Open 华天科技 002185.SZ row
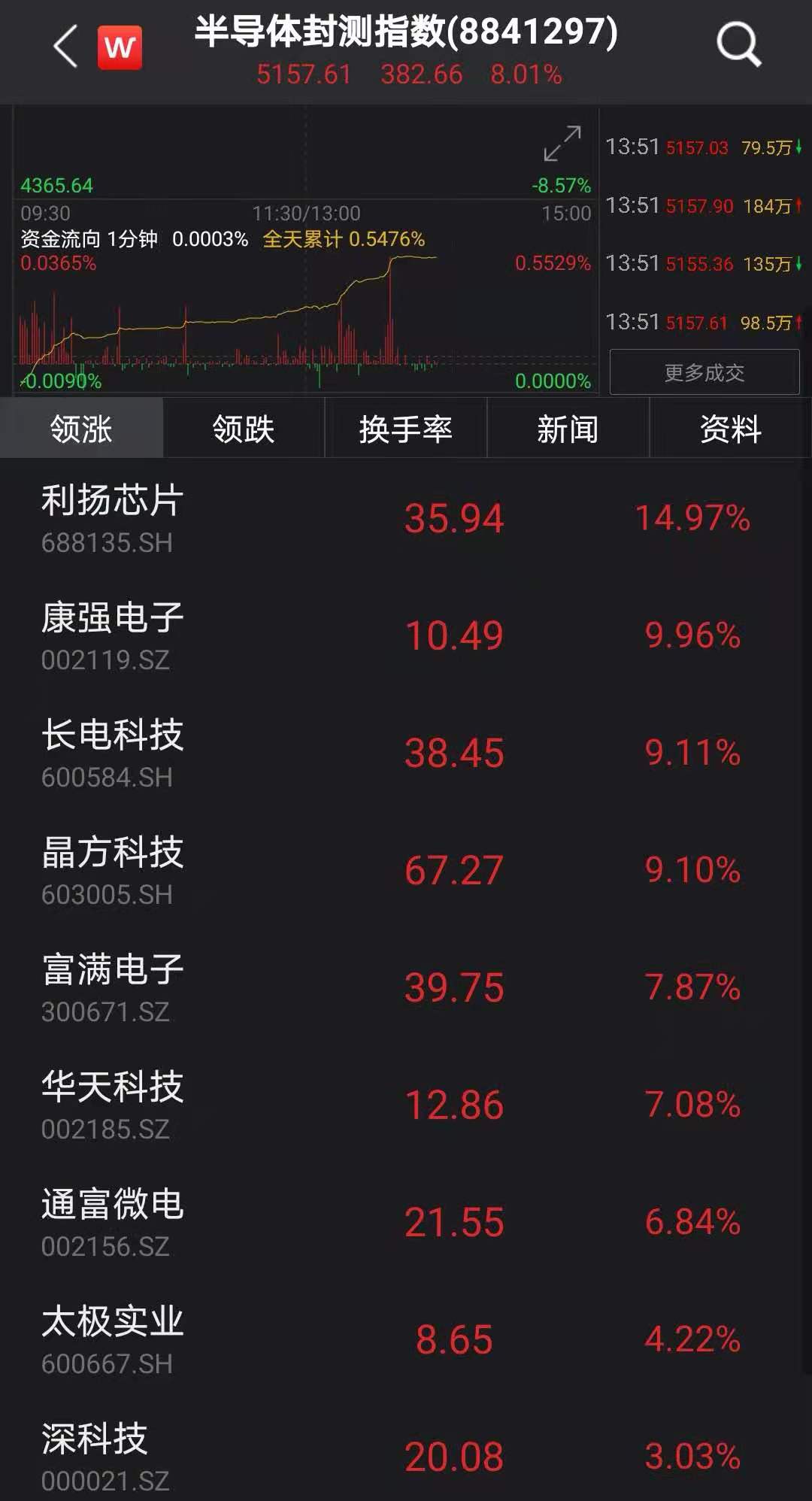The image size is (812, 1501). (406, 1105)
